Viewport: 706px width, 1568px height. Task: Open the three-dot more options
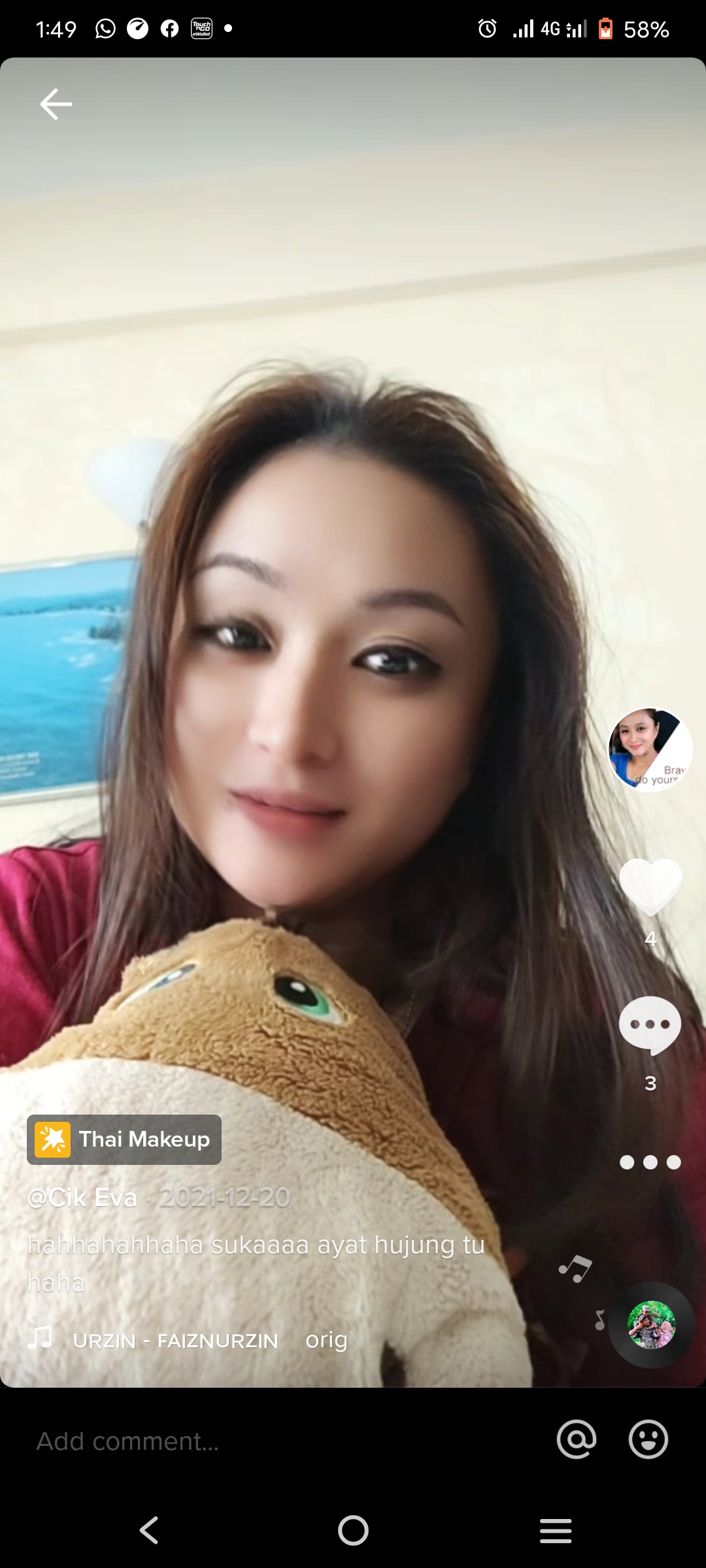650,1162
